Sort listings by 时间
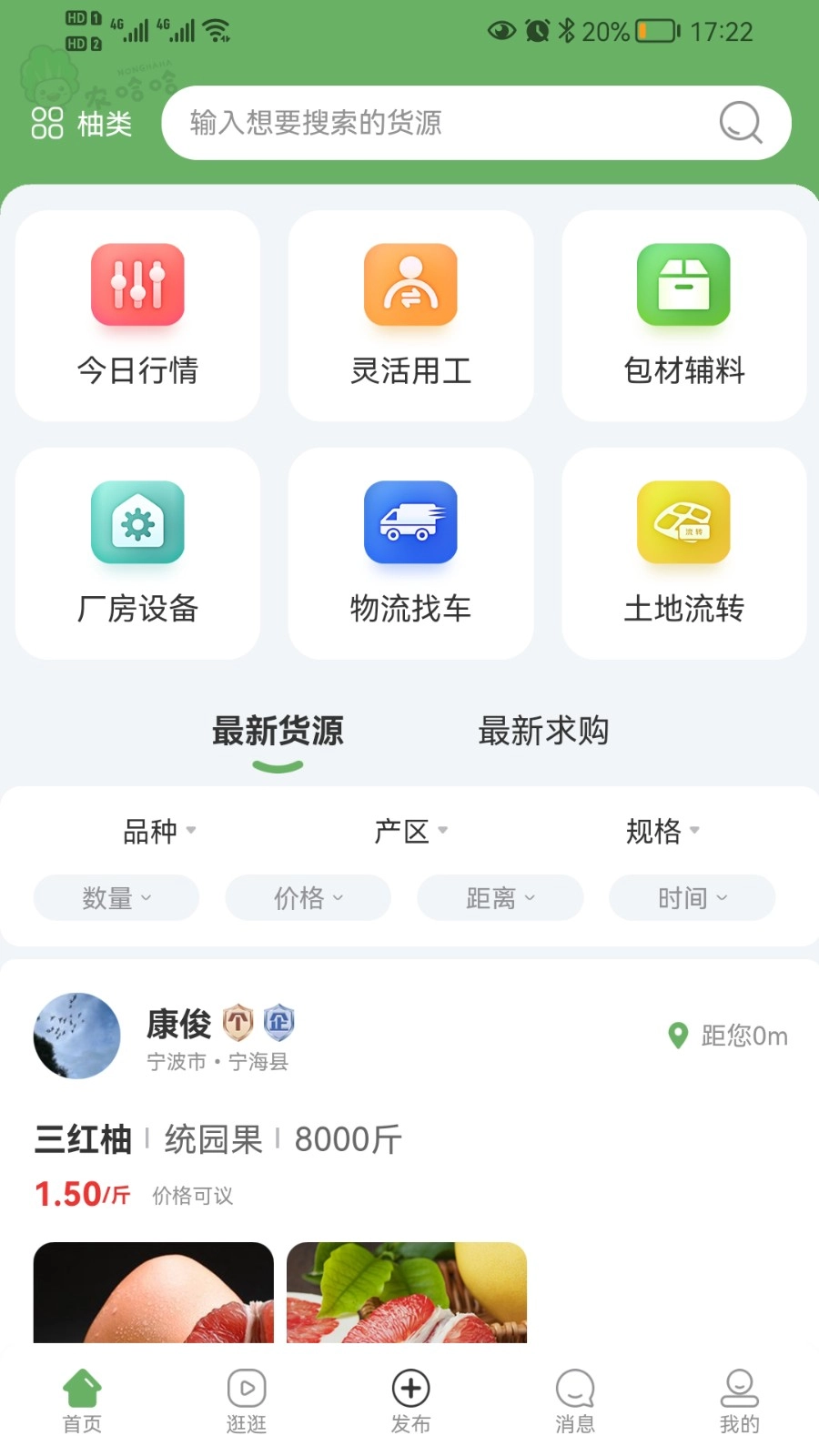819x1456 pixels. tap(693, 898)
